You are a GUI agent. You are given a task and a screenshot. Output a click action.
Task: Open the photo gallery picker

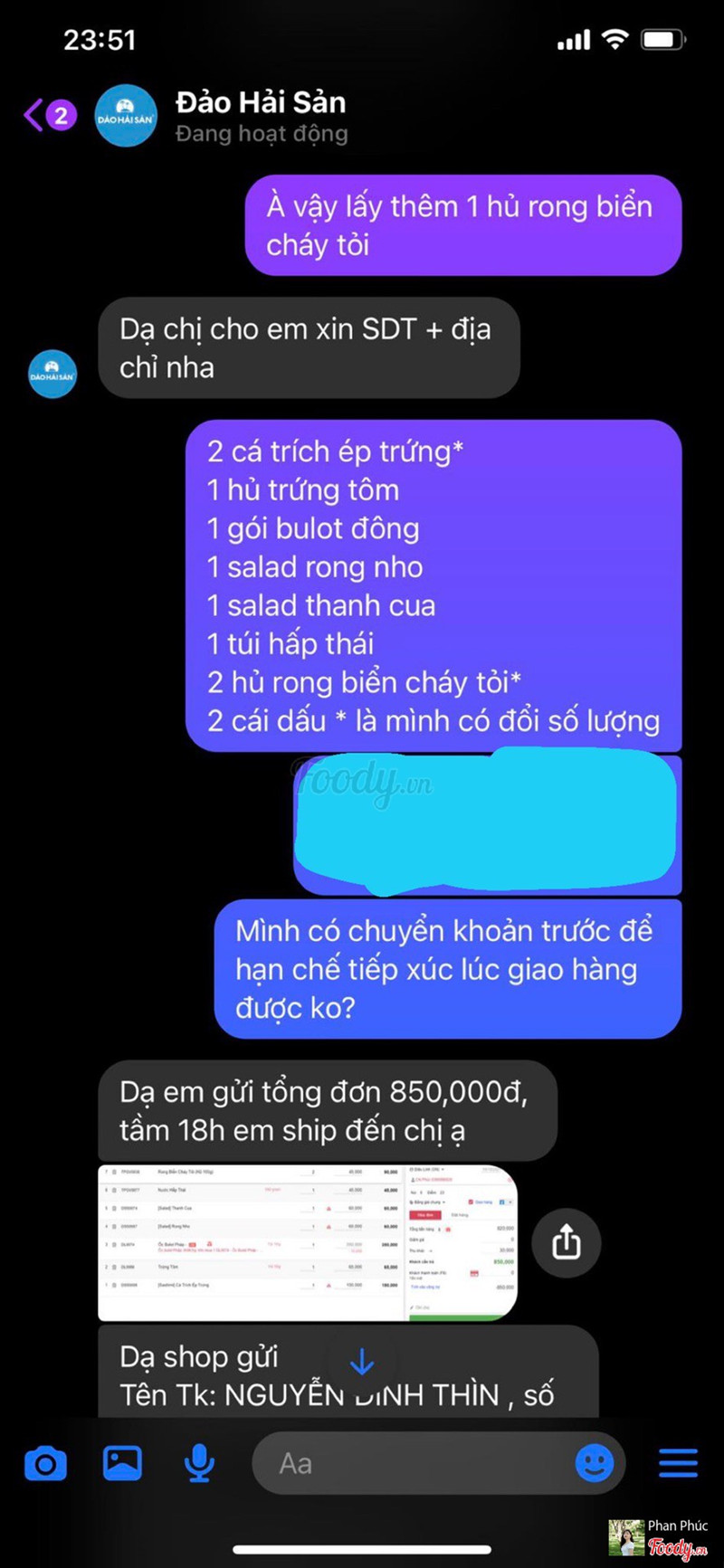coord(122,1463)
